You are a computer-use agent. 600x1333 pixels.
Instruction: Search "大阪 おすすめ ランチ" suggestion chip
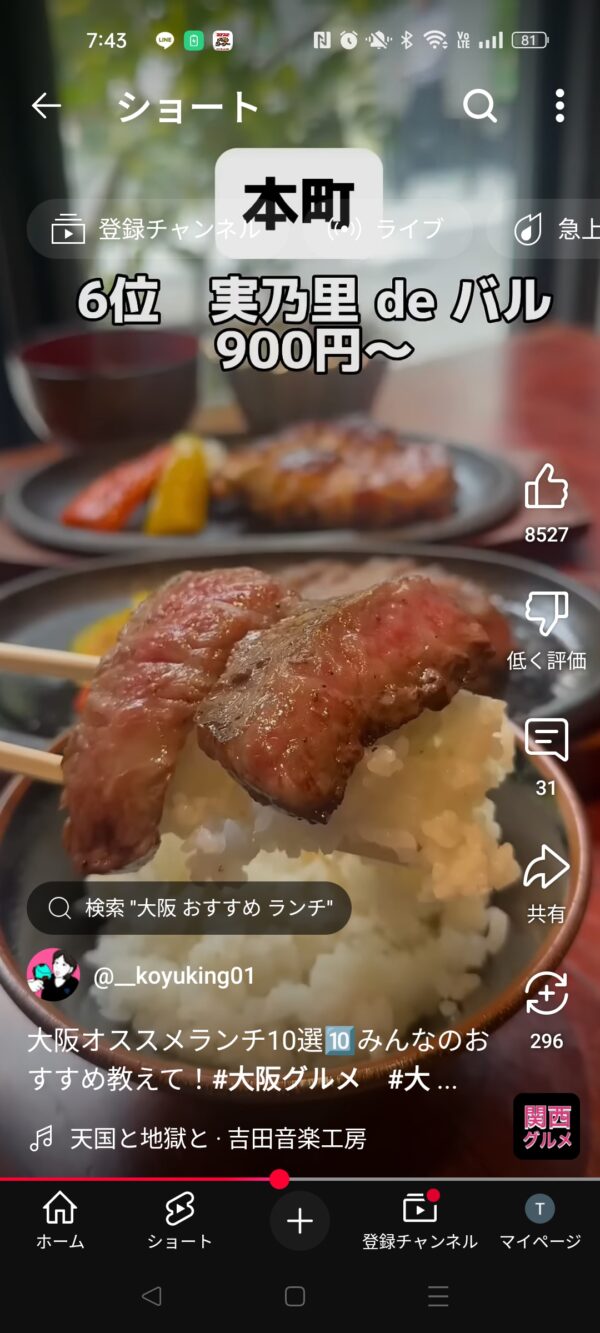click(189, 907)
